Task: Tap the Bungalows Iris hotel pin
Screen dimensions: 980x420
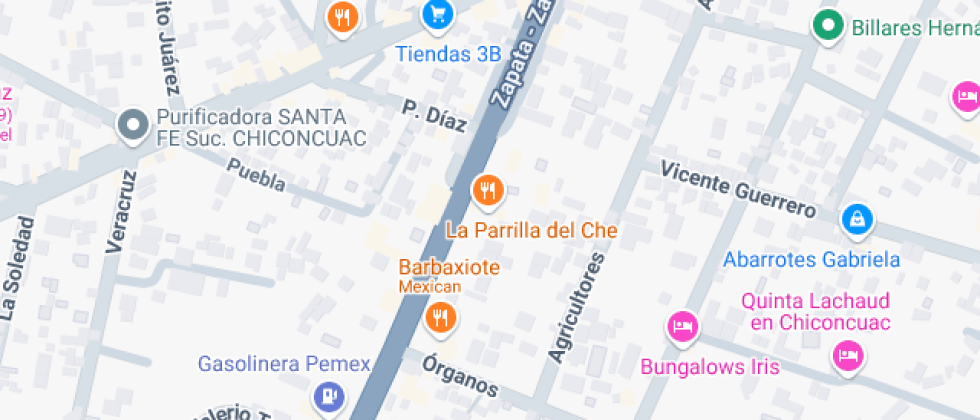Action: click(x=683, y=327)
